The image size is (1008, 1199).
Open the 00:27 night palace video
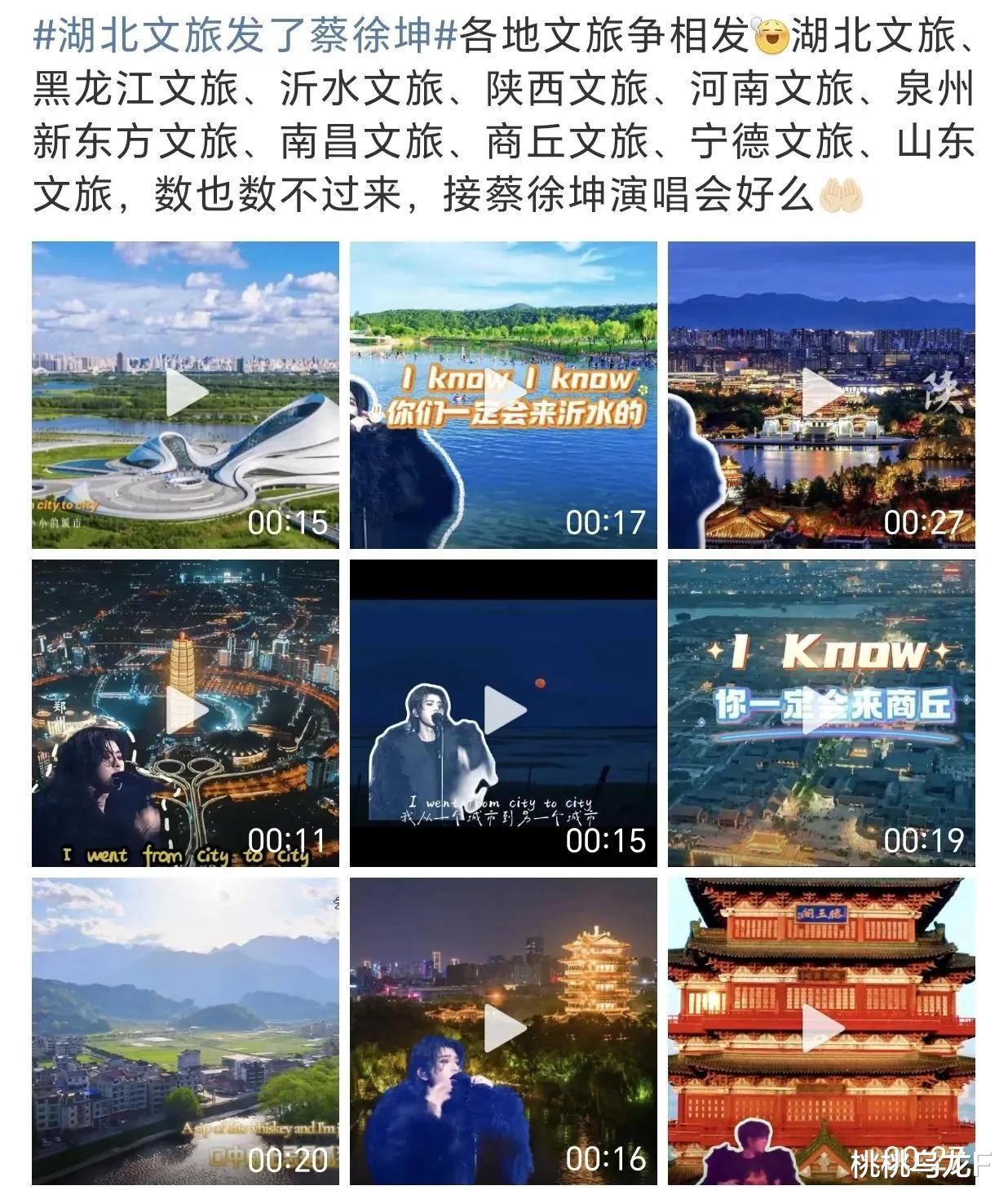[821, 394]
